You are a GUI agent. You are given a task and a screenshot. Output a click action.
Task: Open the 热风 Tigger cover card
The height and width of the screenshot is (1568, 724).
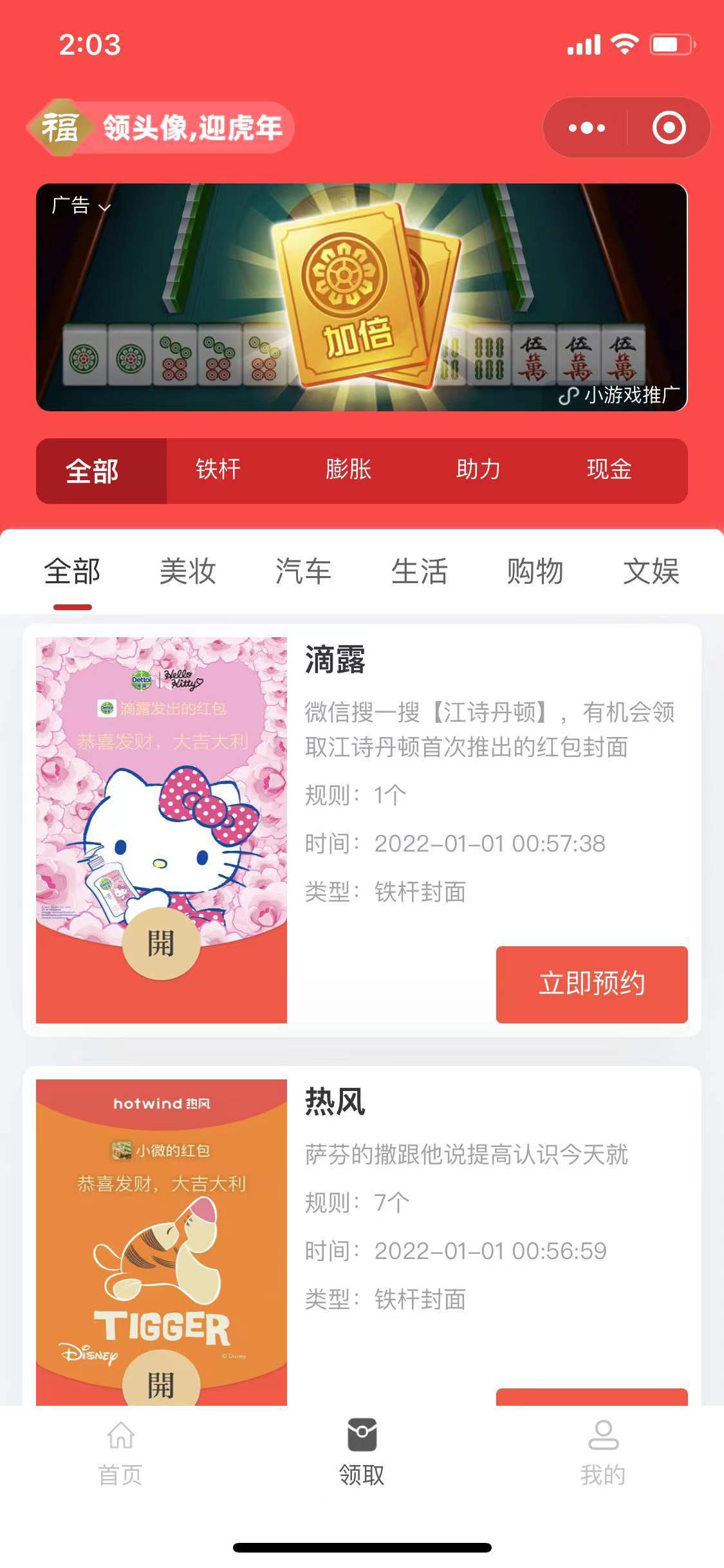[162, 1241]
